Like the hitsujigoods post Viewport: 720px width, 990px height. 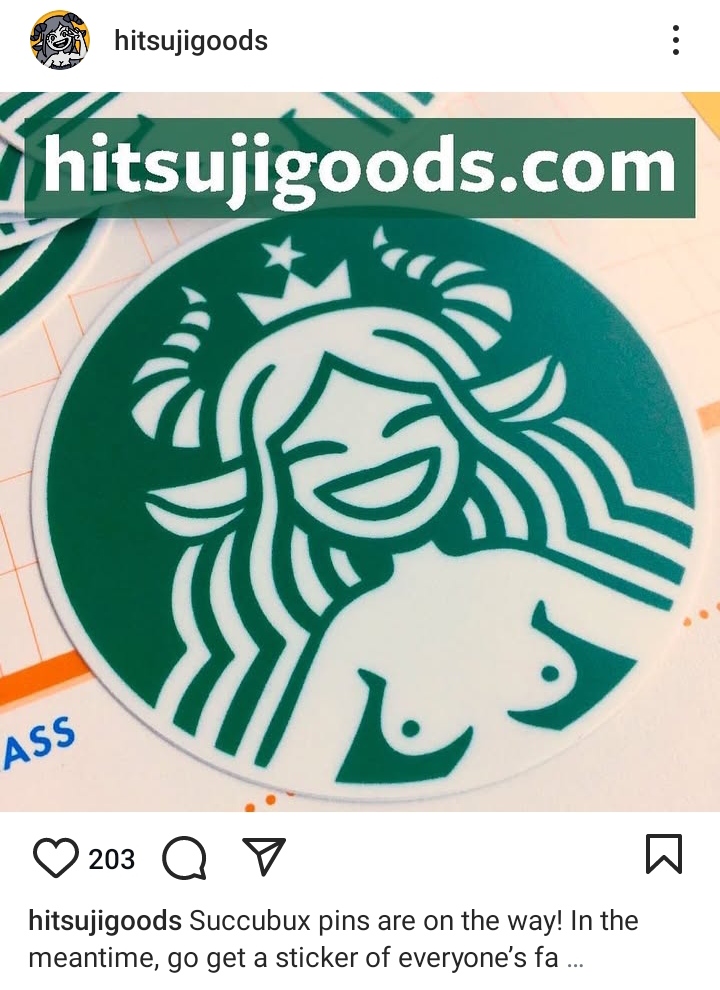[x=56, y=857]
